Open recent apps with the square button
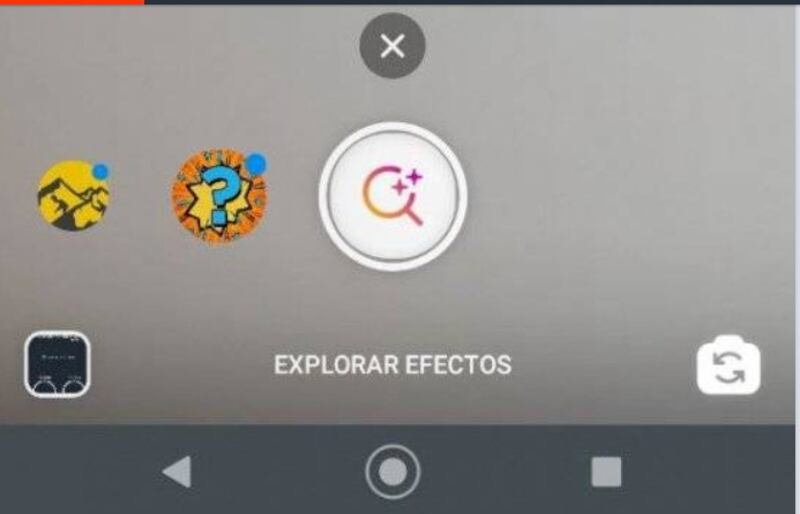The width and height of the screenshot is (800, 514). [606, 471]
